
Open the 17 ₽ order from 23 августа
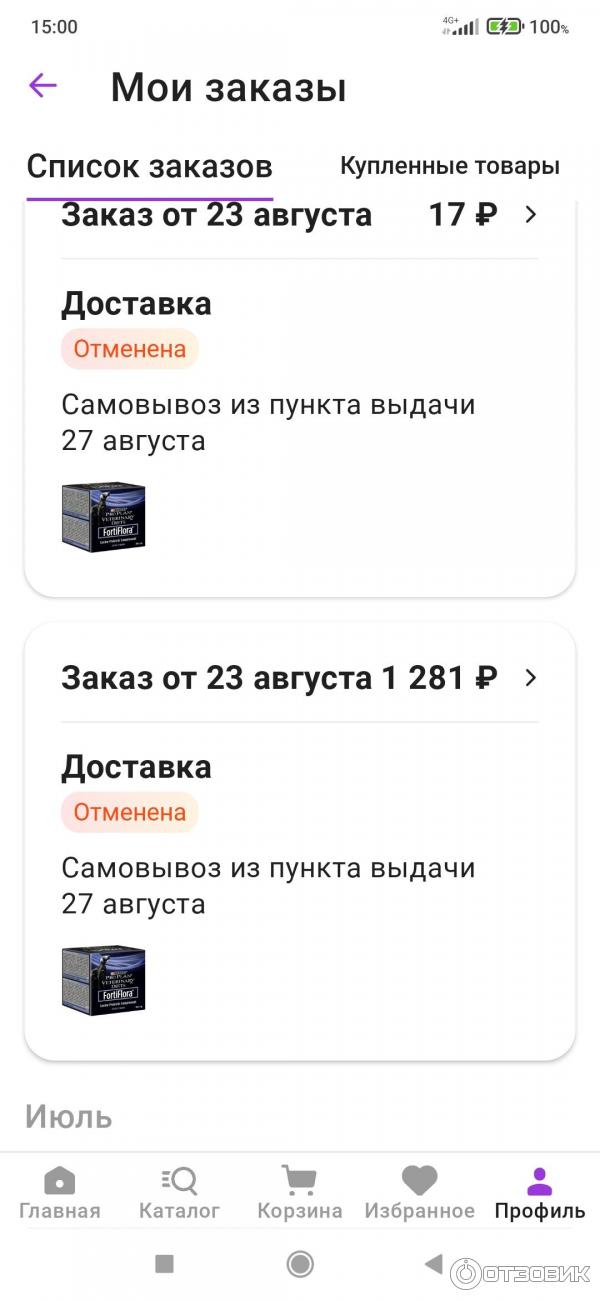click(530, 215)
